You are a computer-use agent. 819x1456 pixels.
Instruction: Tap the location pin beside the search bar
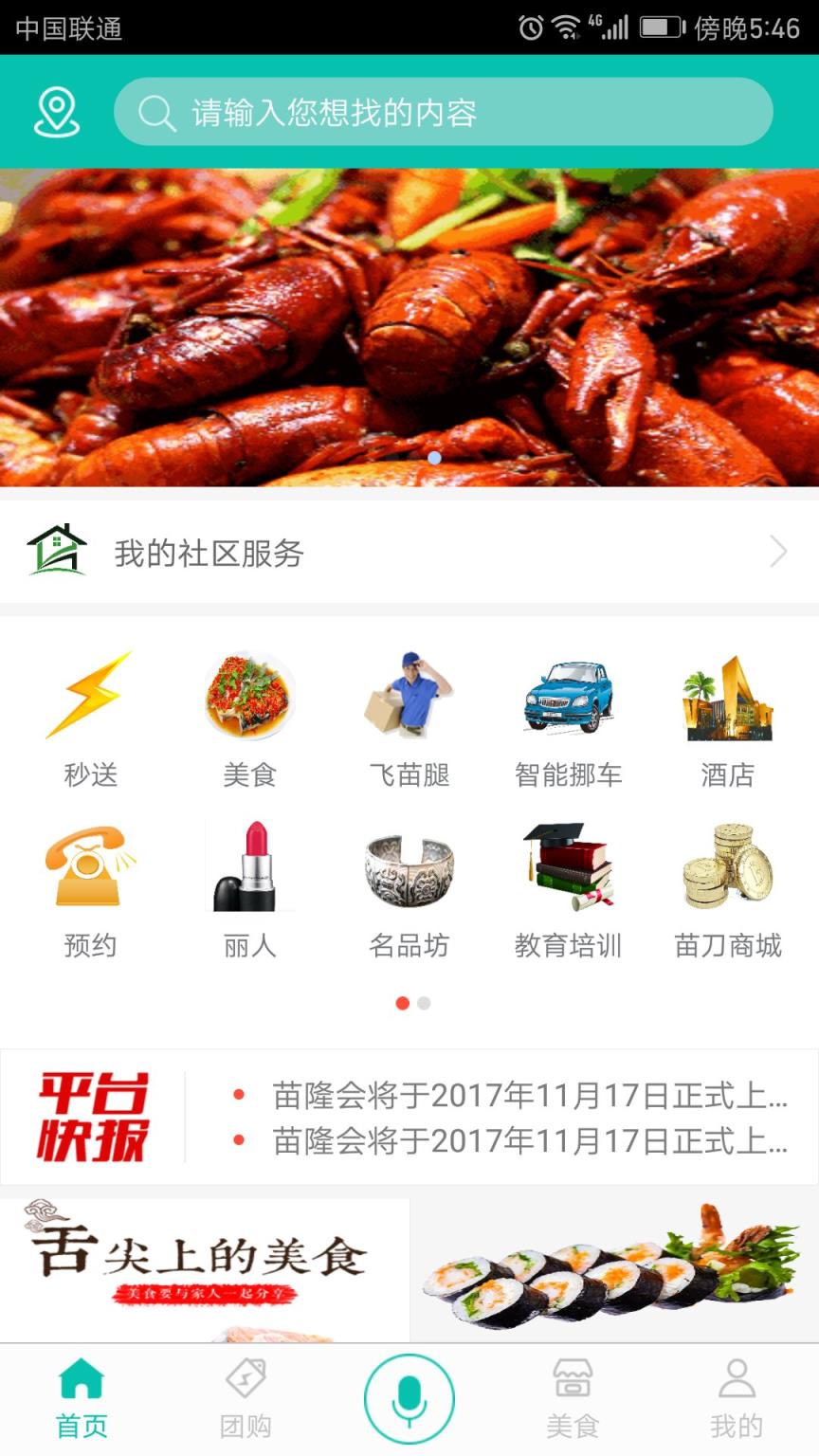pyautogui.click(x=57, y=111)
